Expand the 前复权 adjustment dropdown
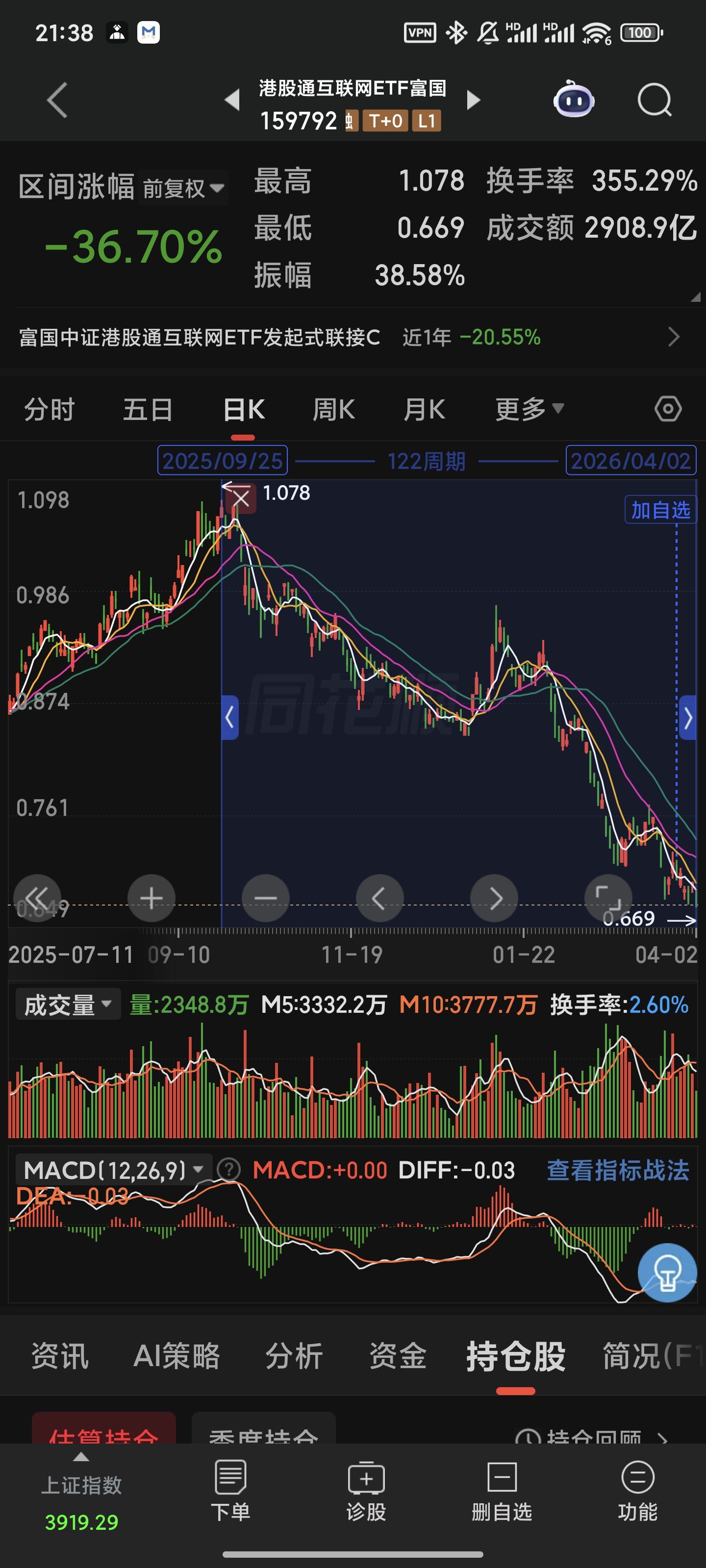Image resolution: width=706 pixels, height=1568 pixels. (x=183, y=188)
